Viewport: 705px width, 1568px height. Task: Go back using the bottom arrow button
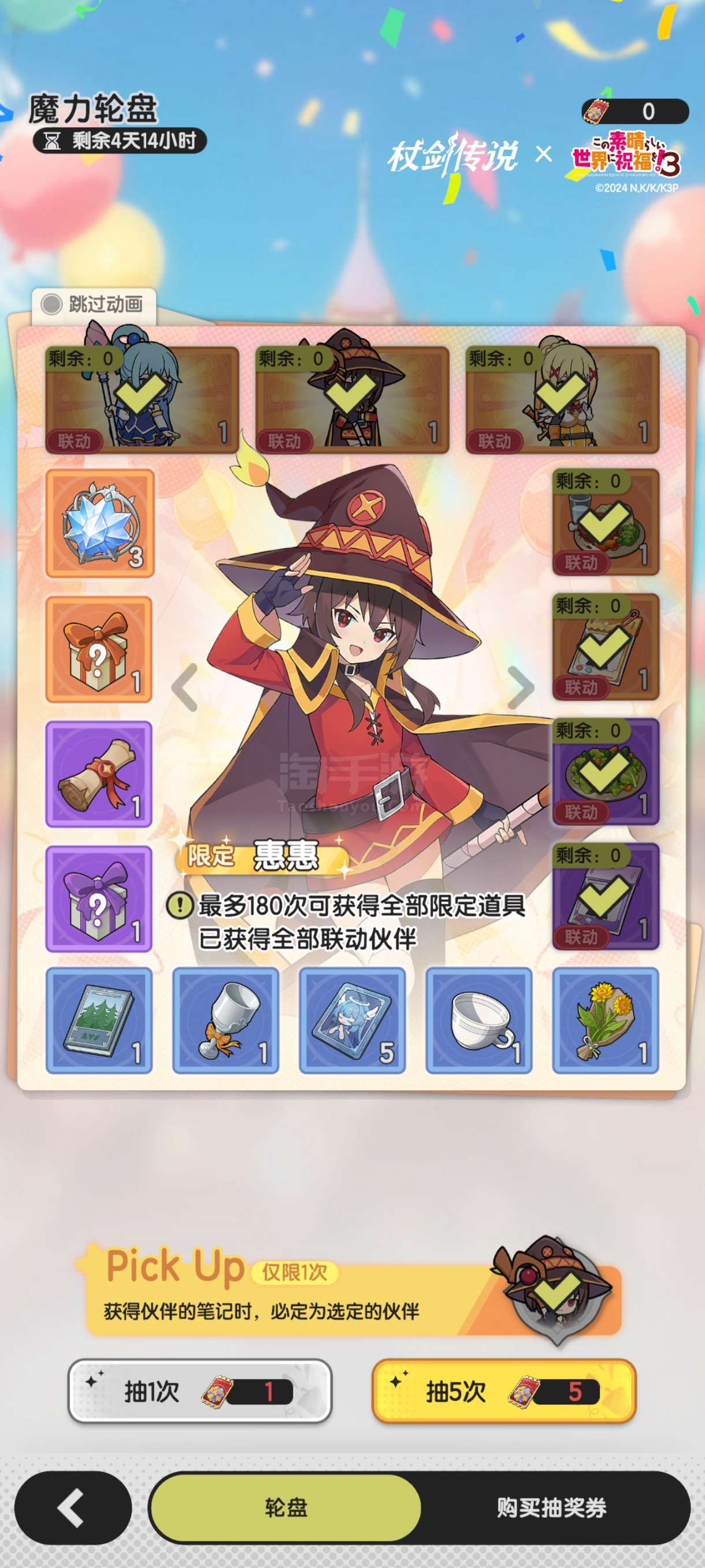point(73,1508)
